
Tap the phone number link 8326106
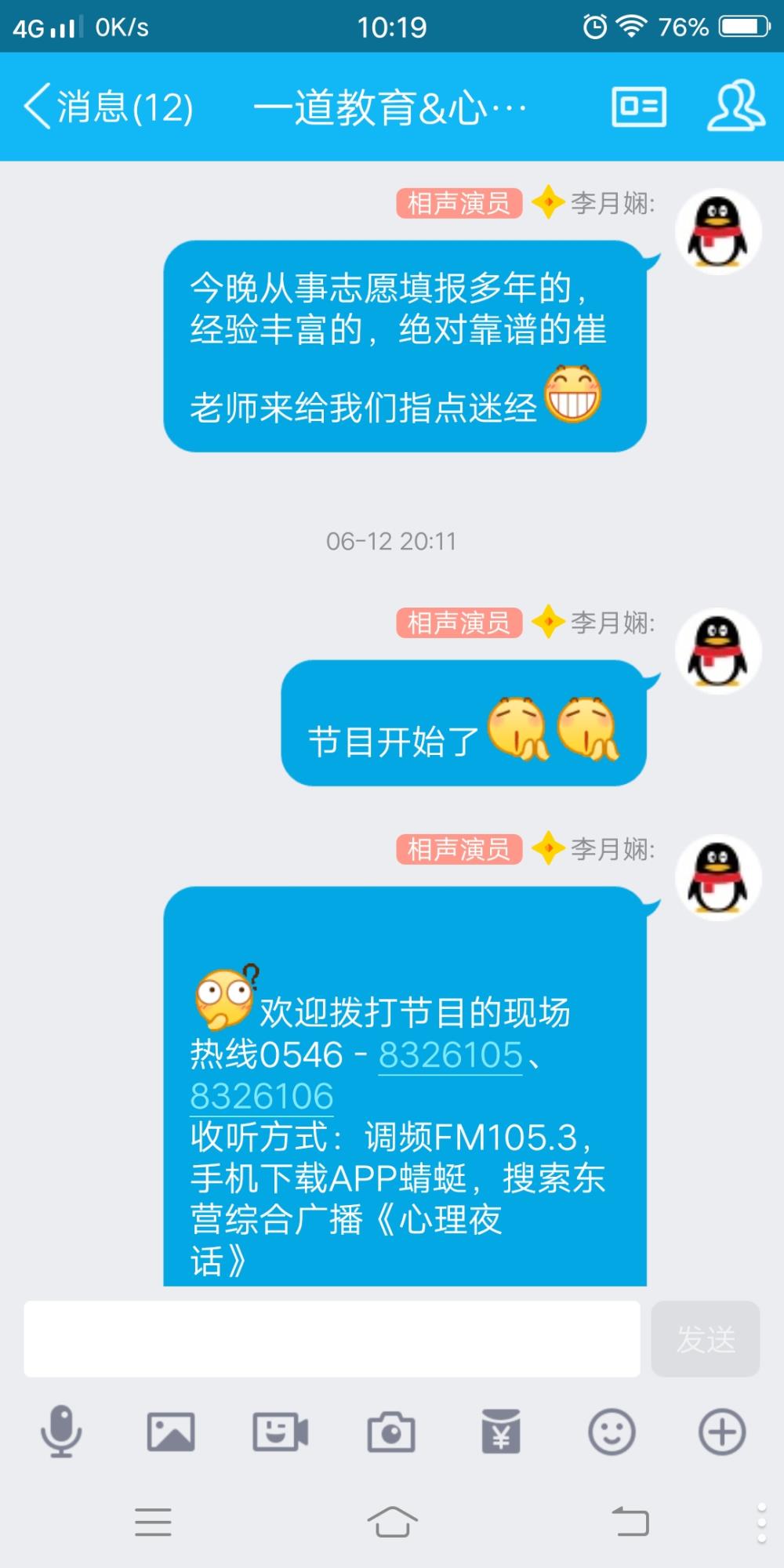(262, 1096)
